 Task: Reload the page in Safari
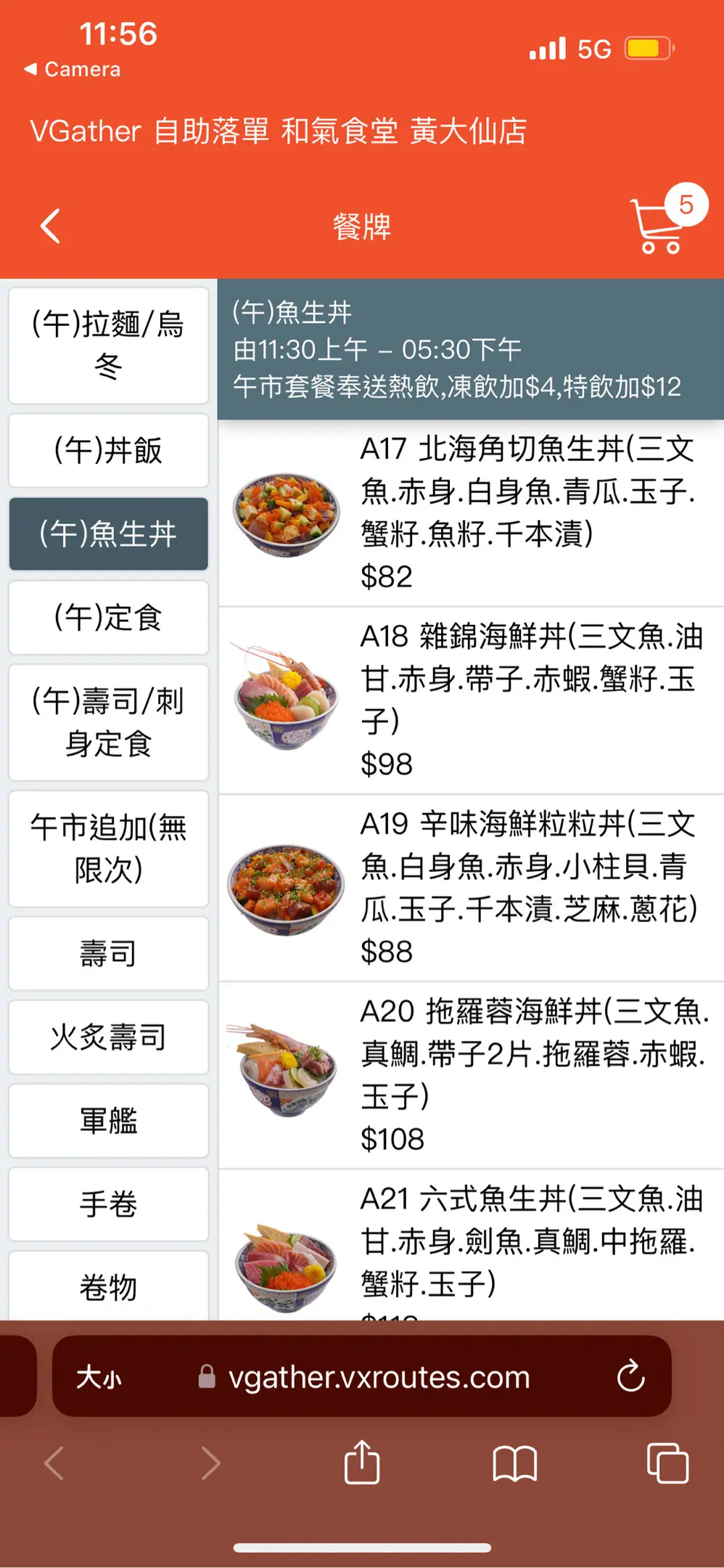click(x=630, y=1376)
